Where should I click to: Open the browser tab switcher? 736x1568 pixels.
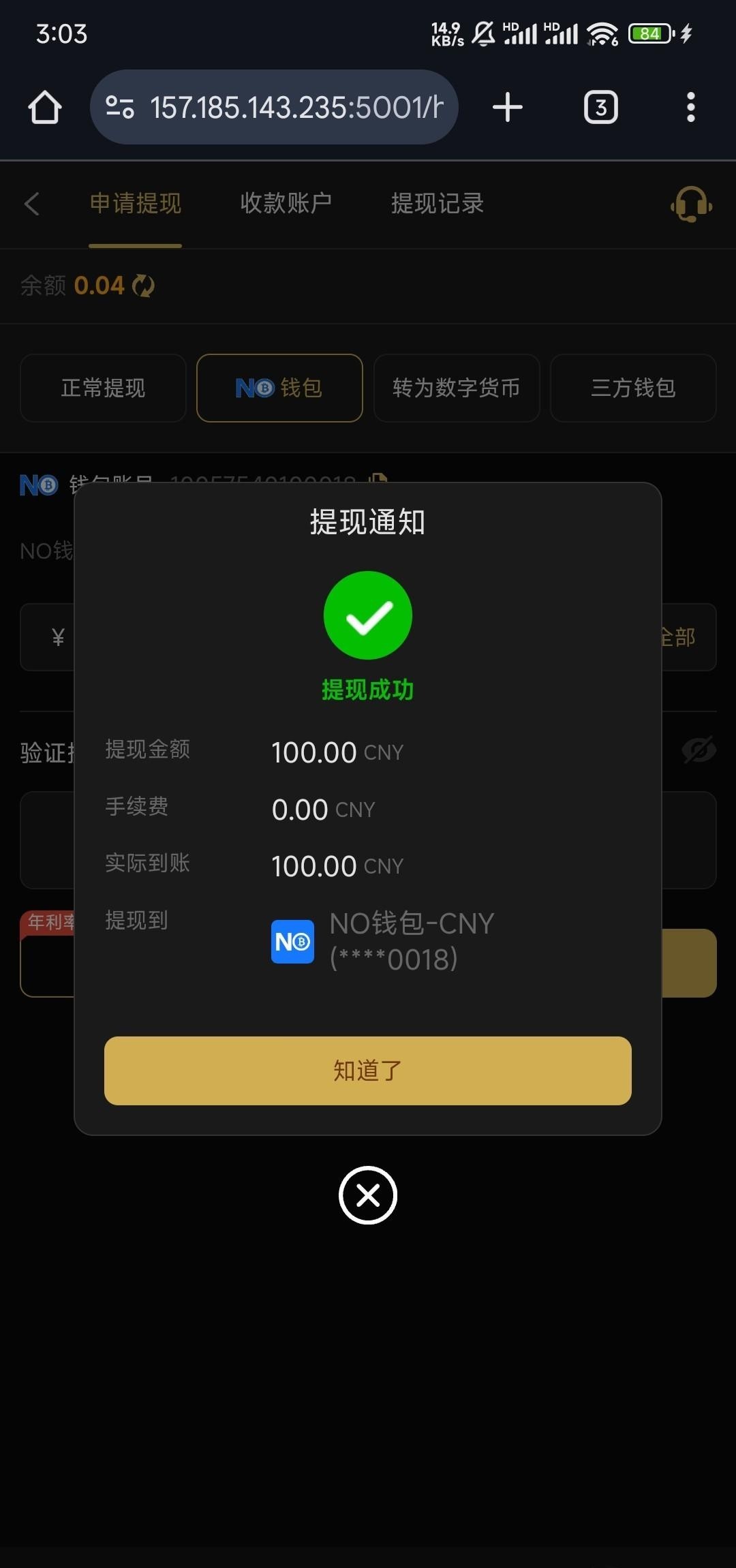pos(600,108)
